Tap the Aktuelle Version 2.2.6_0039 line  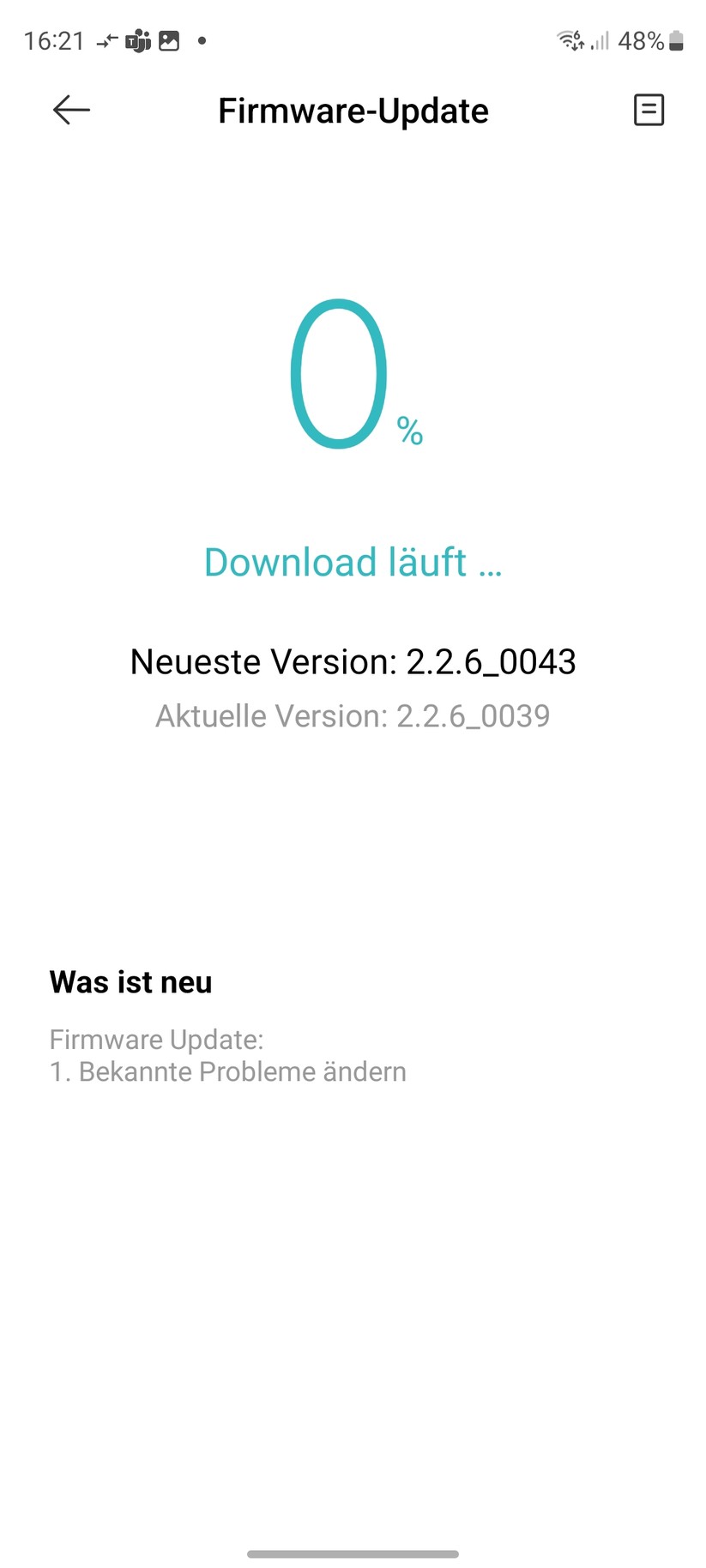tap(353, 715)
